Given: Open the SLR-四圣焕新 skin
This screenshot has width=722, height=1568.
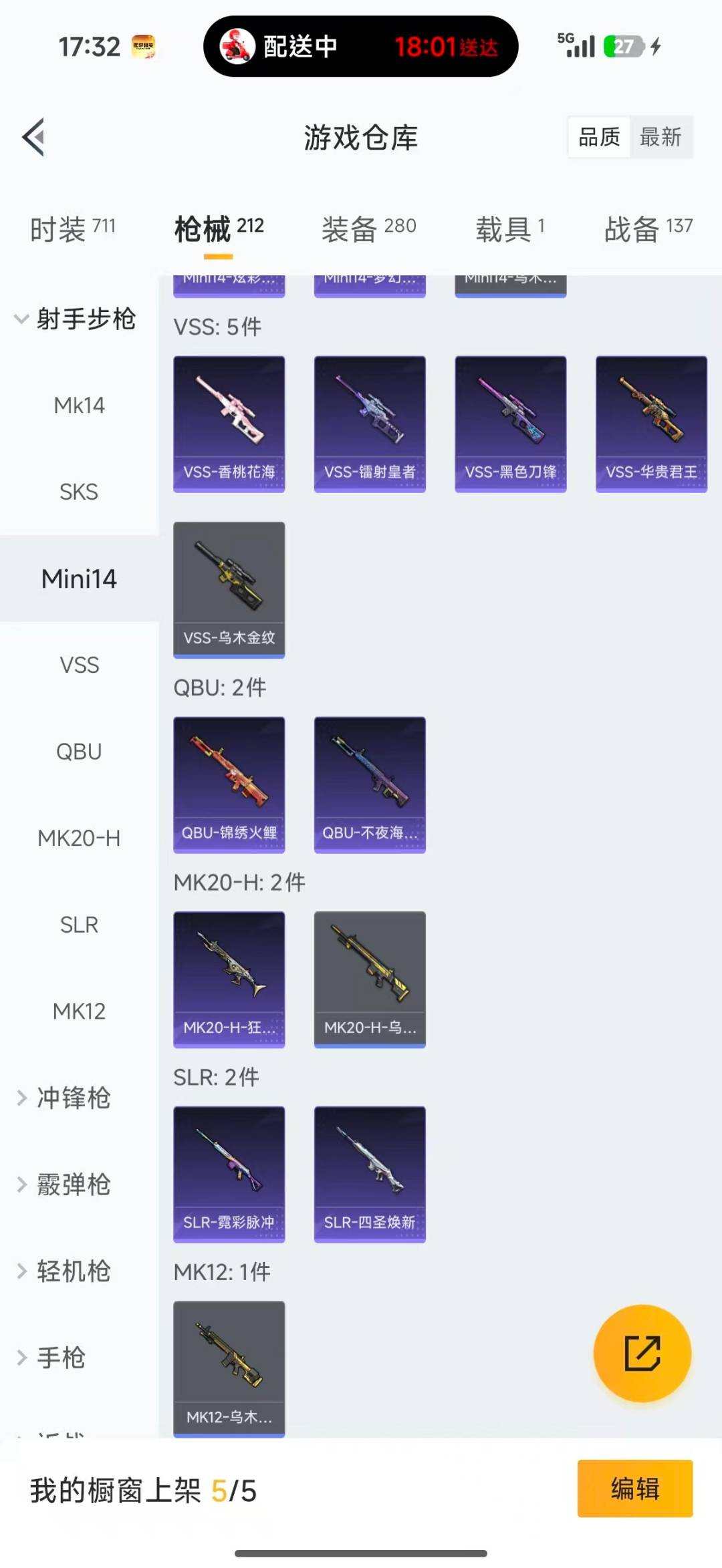Looking at the screenshot, I should [370, 1174].
